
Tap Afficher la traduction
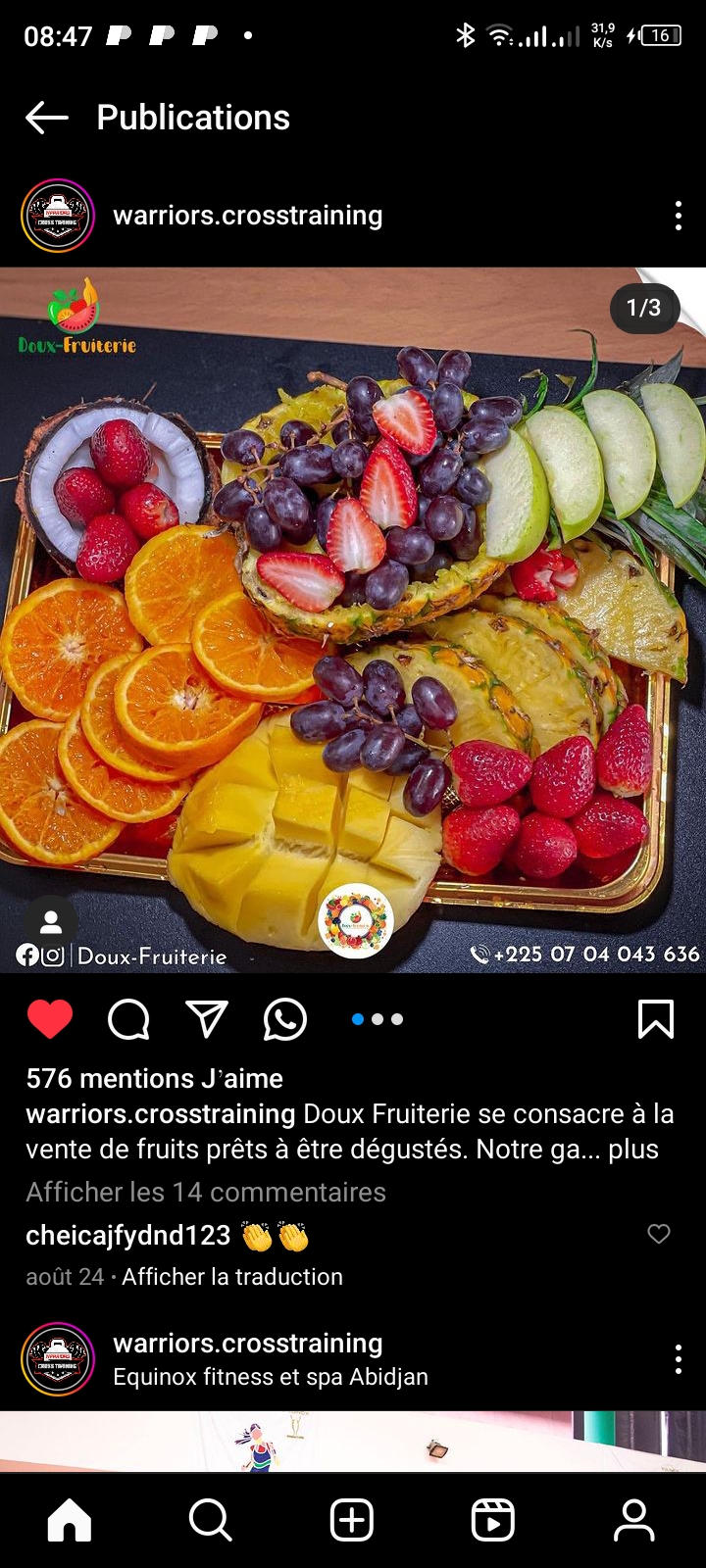pos(232,1276)
